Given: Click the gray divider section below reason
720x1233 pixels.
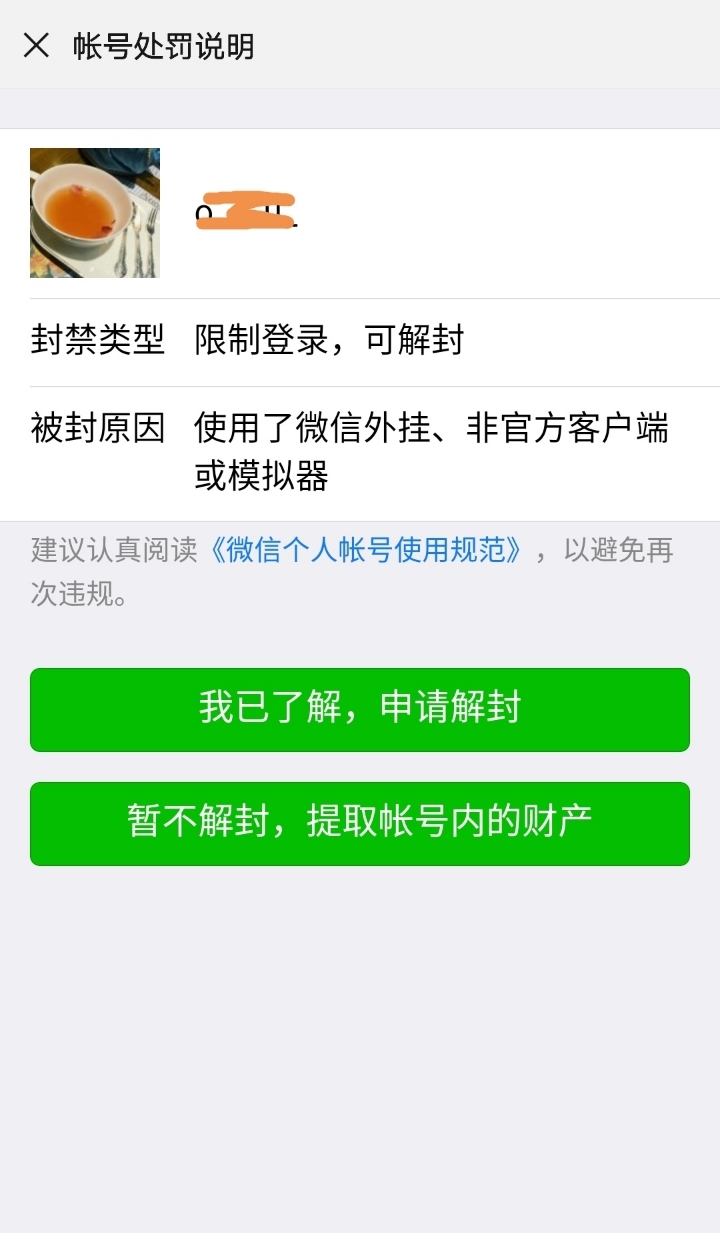Looking at the screenshot, I should coord(360,572).
